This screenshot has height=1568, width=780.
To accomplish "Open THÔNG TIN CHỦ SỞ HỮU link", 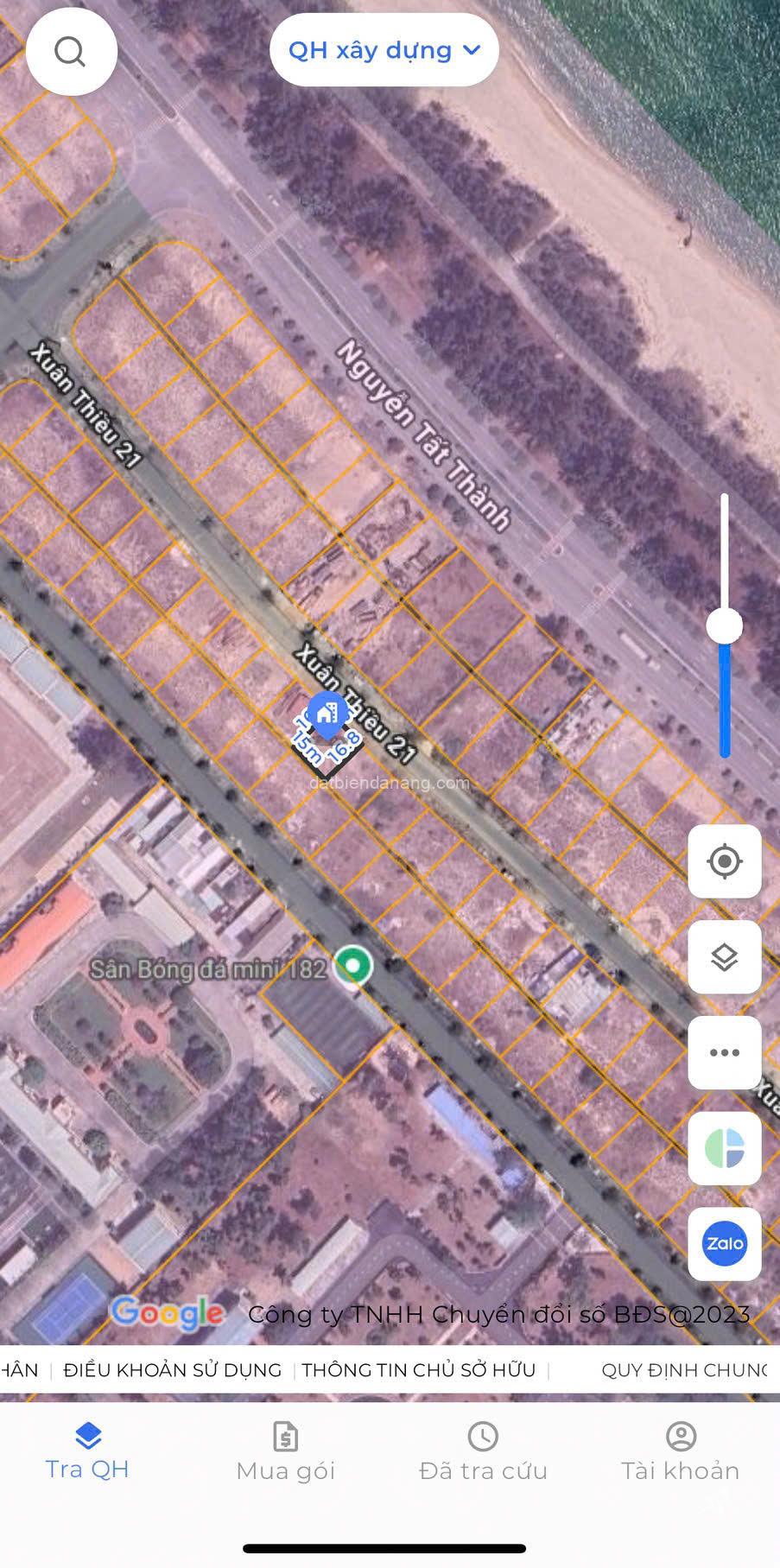I will coord(419,1370).
